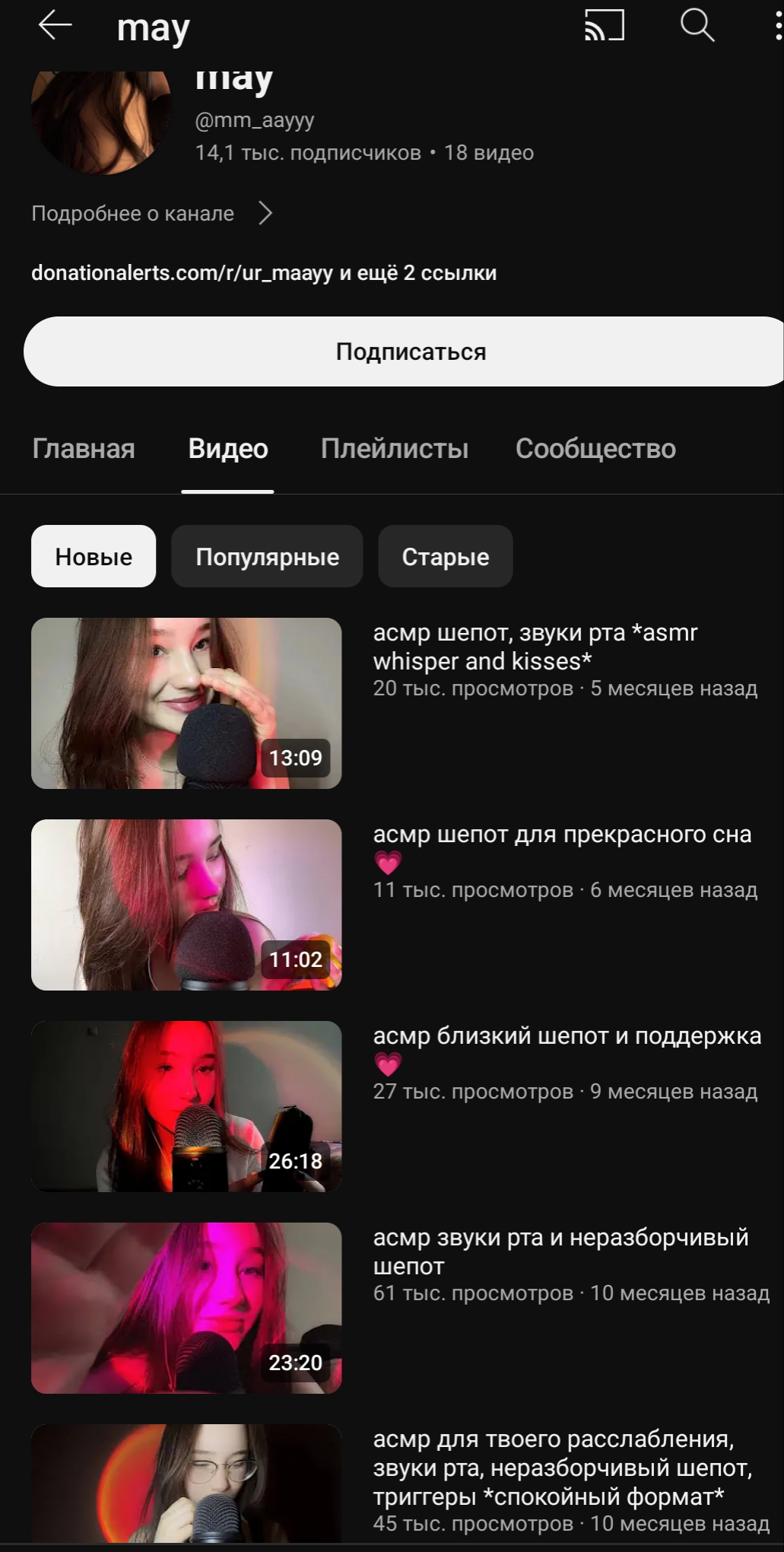
Task: Open search from the app bar
Action: pyautogui.click(x=697, y=26)
